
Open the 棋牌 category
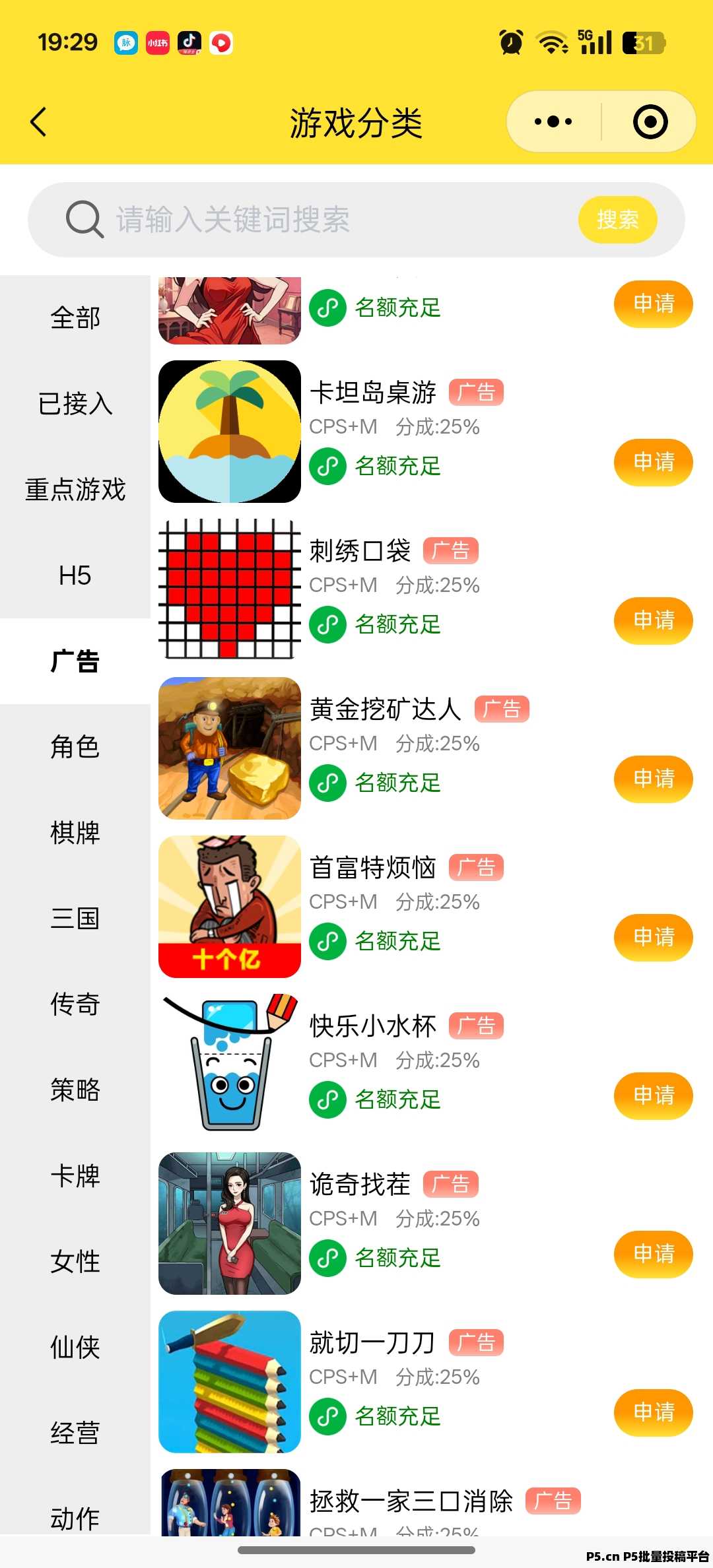(x=75, y=833)
